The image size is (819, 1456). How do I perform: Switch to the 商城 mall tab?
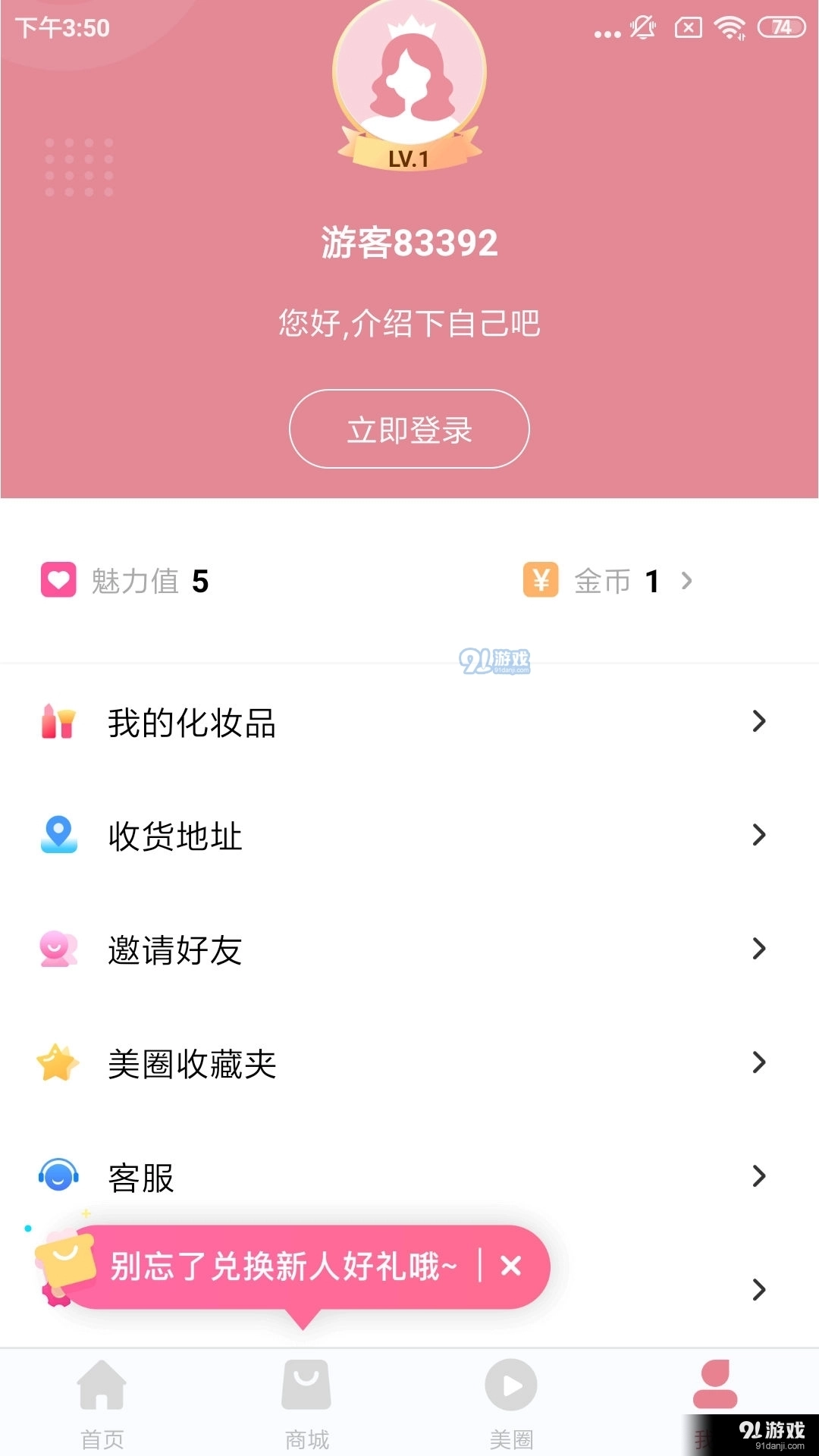click(x=306, y=1401)
